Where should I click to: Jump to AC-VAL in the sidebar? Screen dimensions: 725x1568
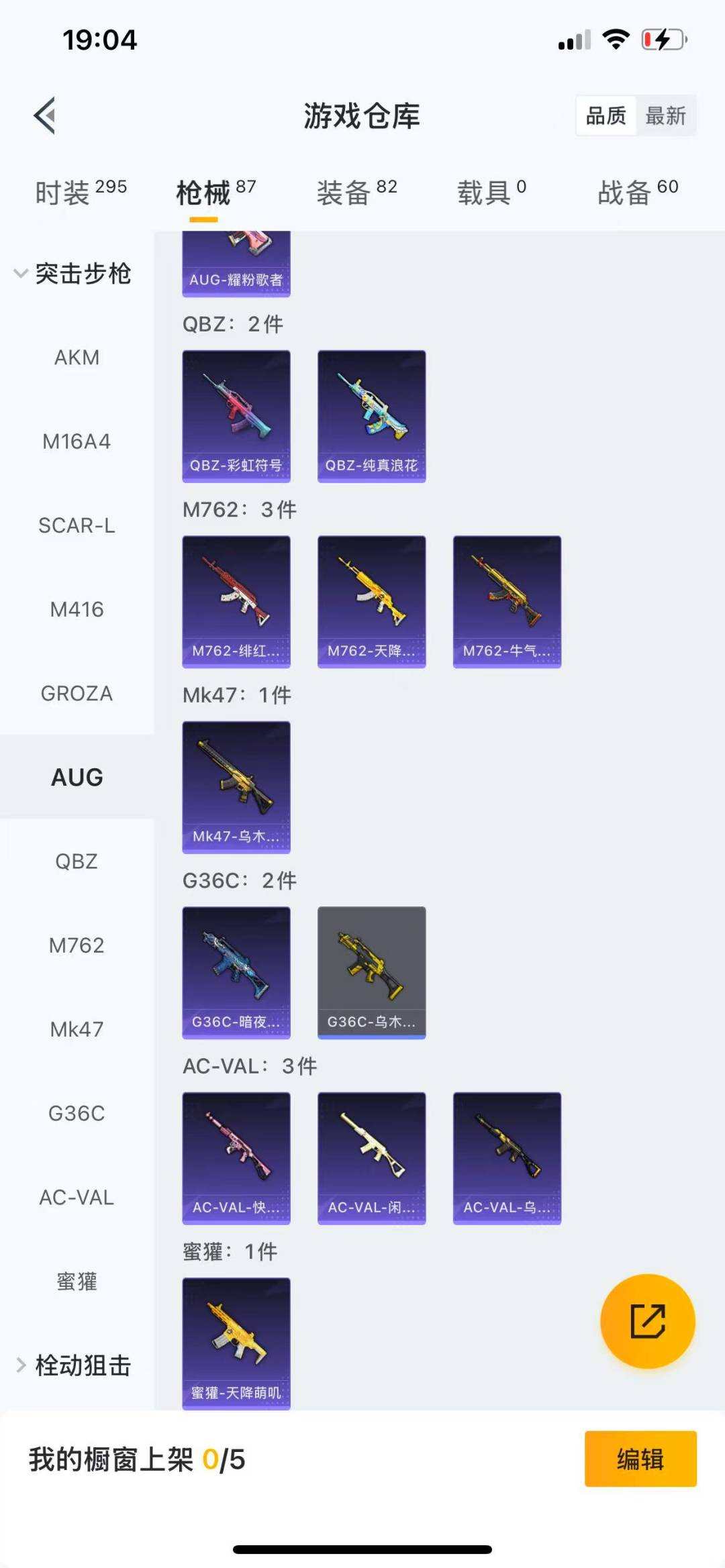tap(77, 1197)
